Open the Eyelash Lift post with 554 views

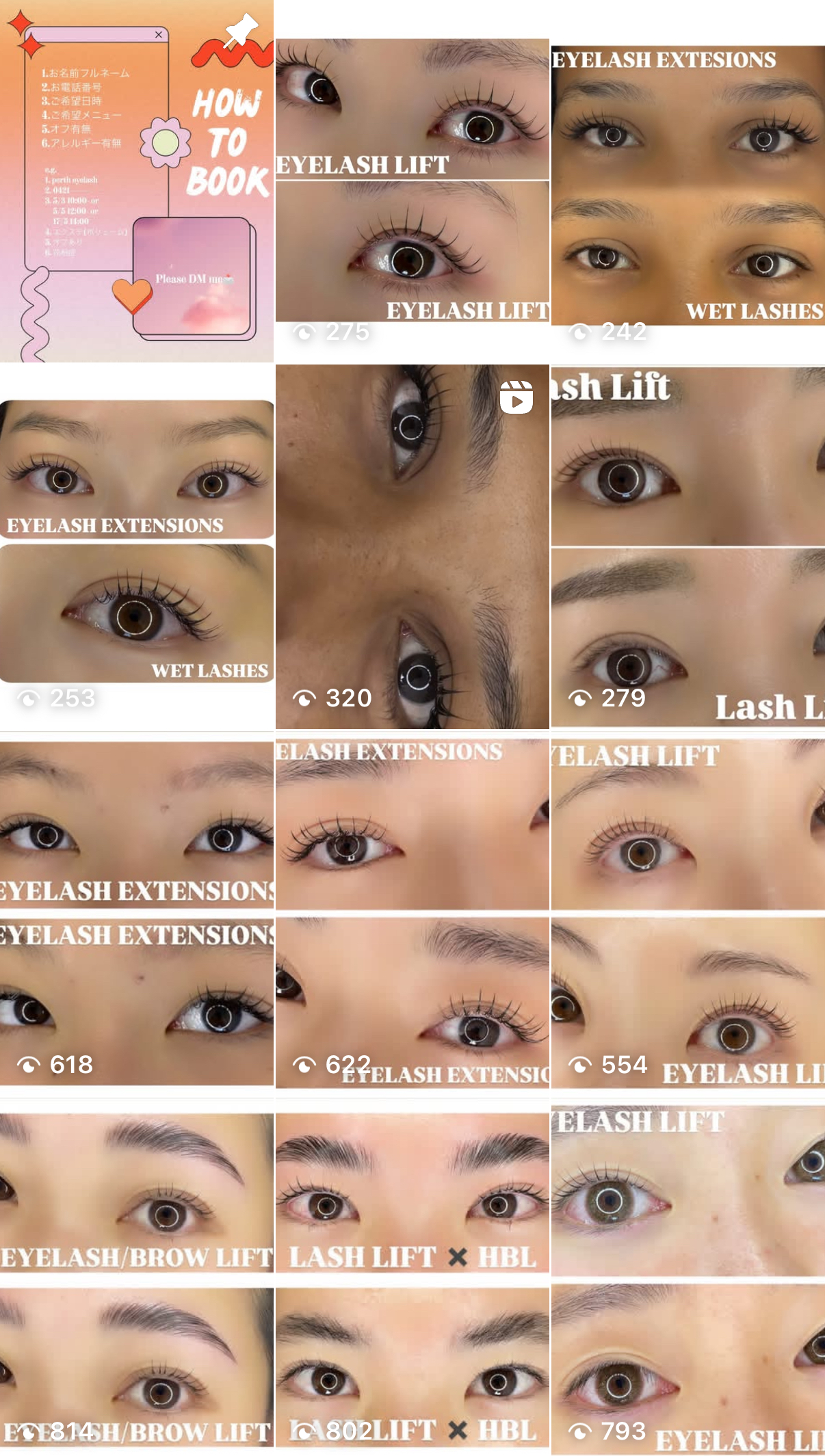point(687,913)
